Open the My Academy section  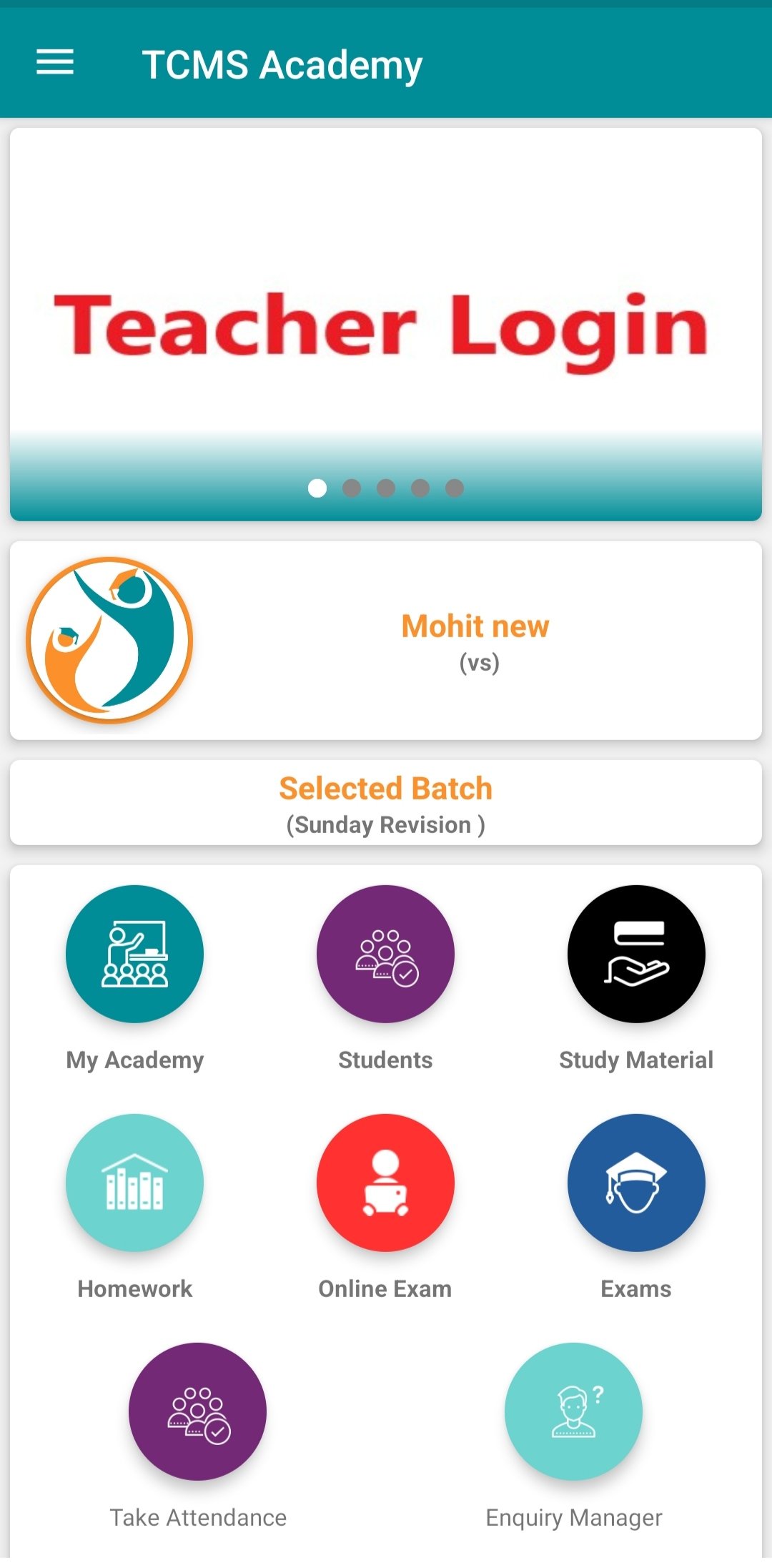point(134,954)
